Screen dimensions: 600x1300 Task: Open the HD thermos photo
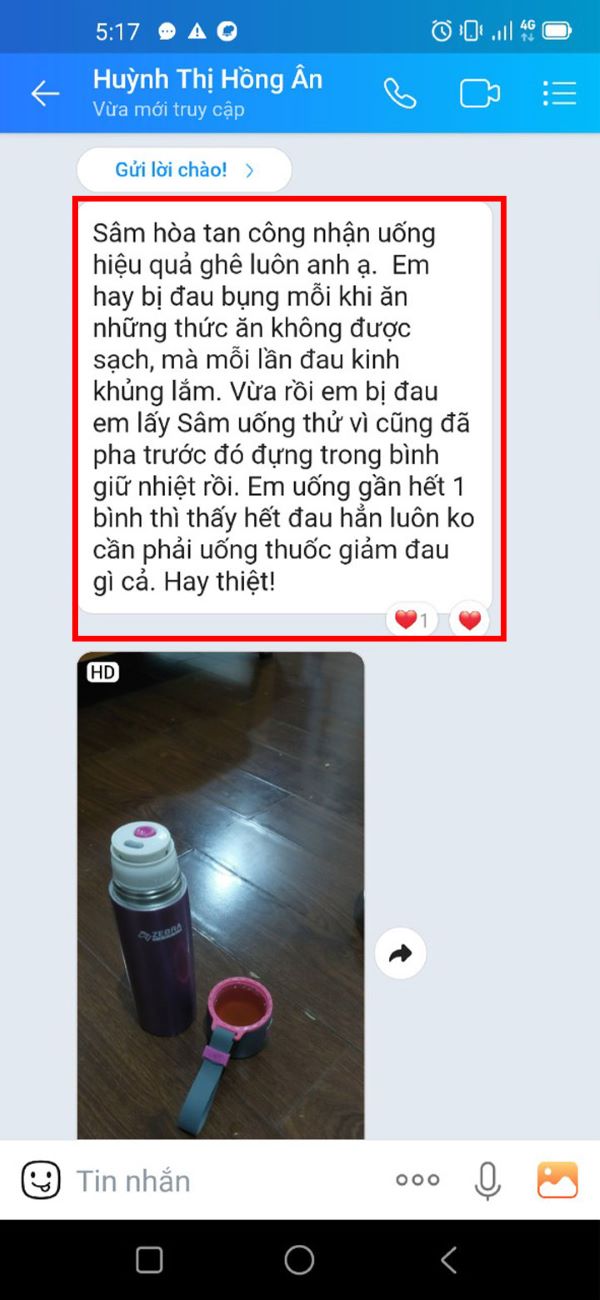pos(221,895)
